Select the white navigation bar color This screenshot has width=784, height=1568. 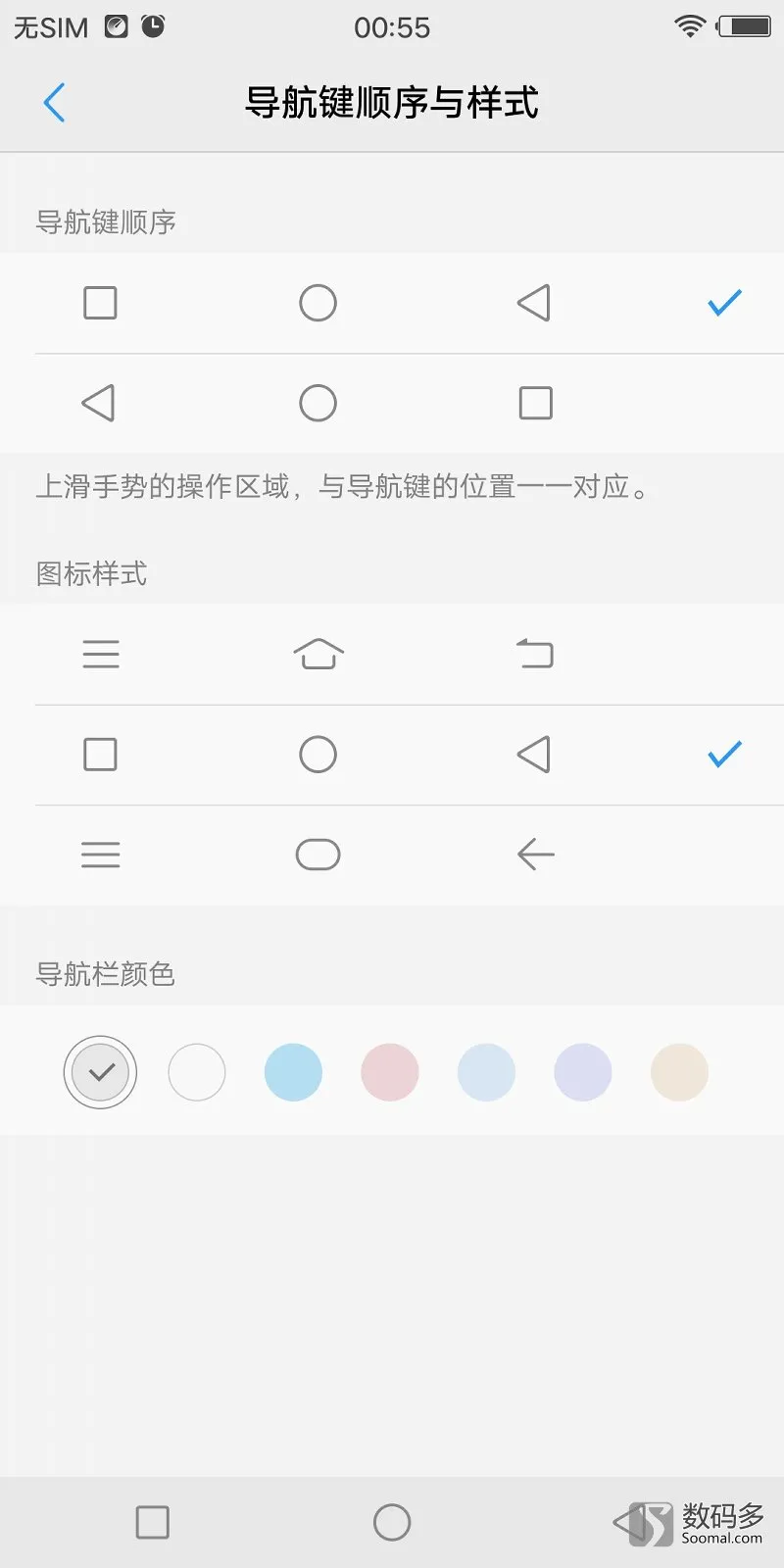(197, 1072)
